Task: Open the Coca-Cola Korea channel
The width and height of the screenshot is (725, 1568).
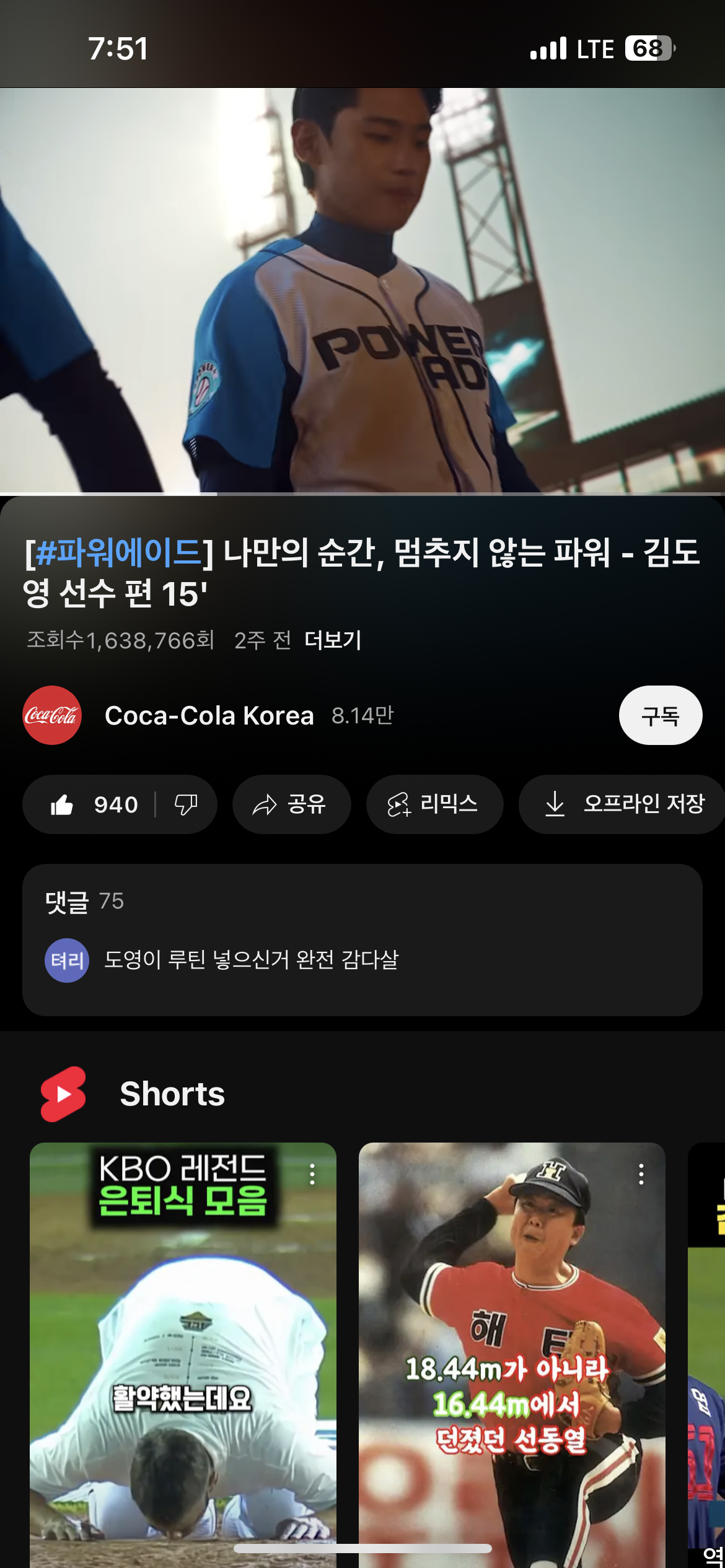Action: (x=209, y=715)
